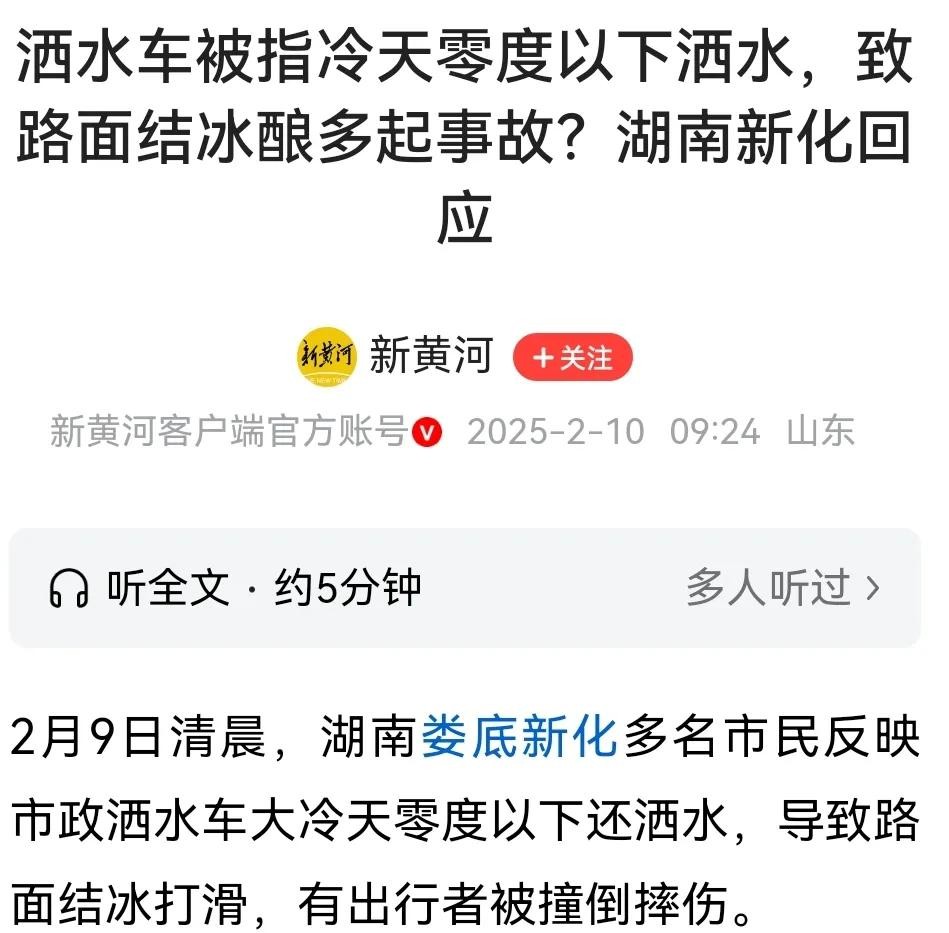Screen dimensions: 949x933
Task: Open the 新黄河 author profile
Action: tap(431, 355)
